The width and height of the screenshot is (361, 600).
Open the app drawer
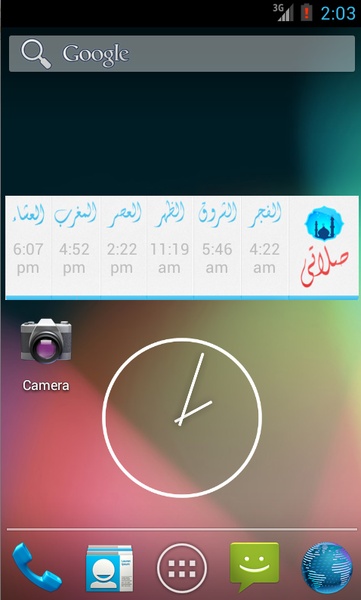coord(182,568)
